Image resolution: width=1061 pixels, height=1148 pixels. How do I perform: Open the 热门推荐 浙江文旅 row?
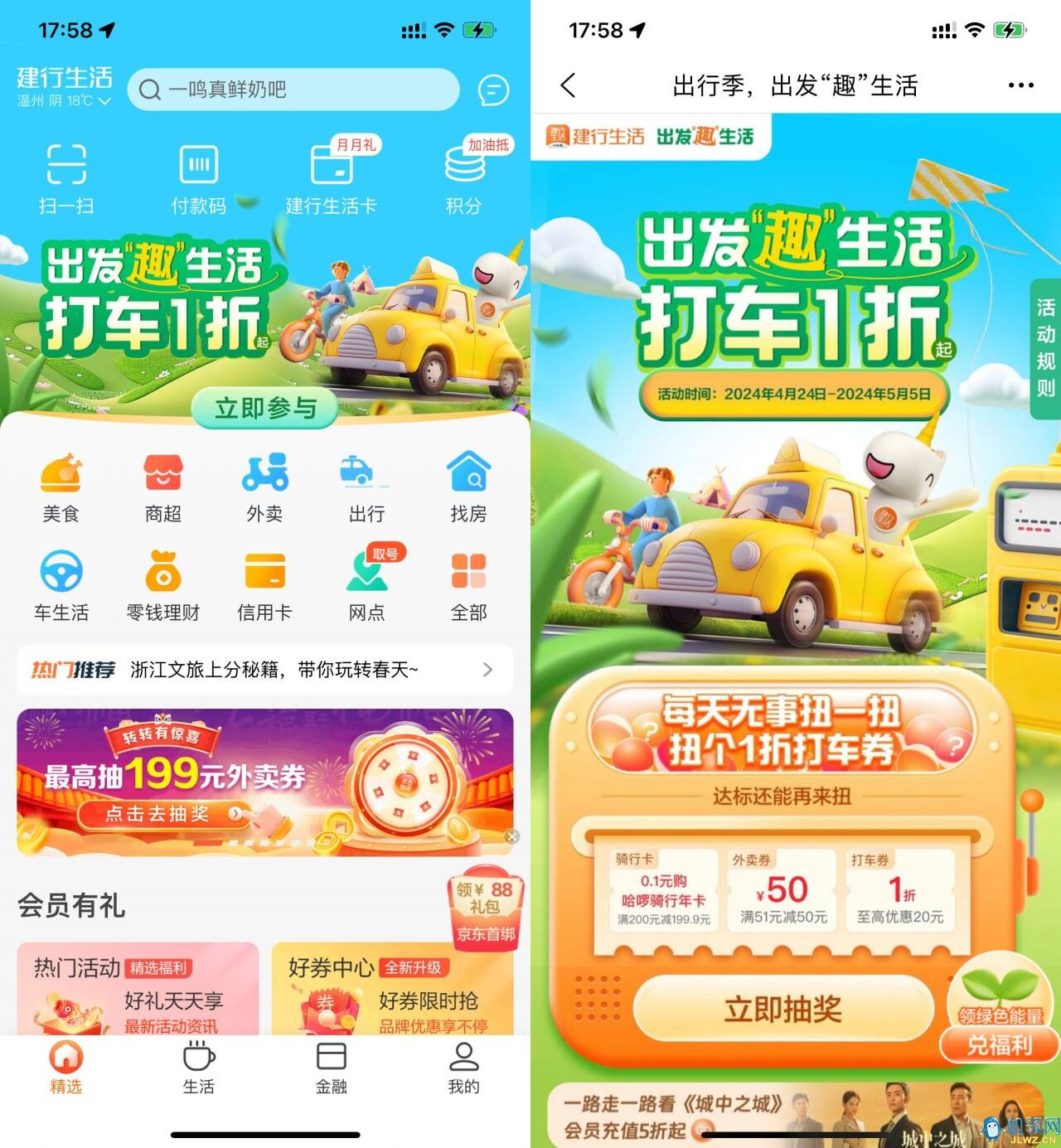[264, 670]
